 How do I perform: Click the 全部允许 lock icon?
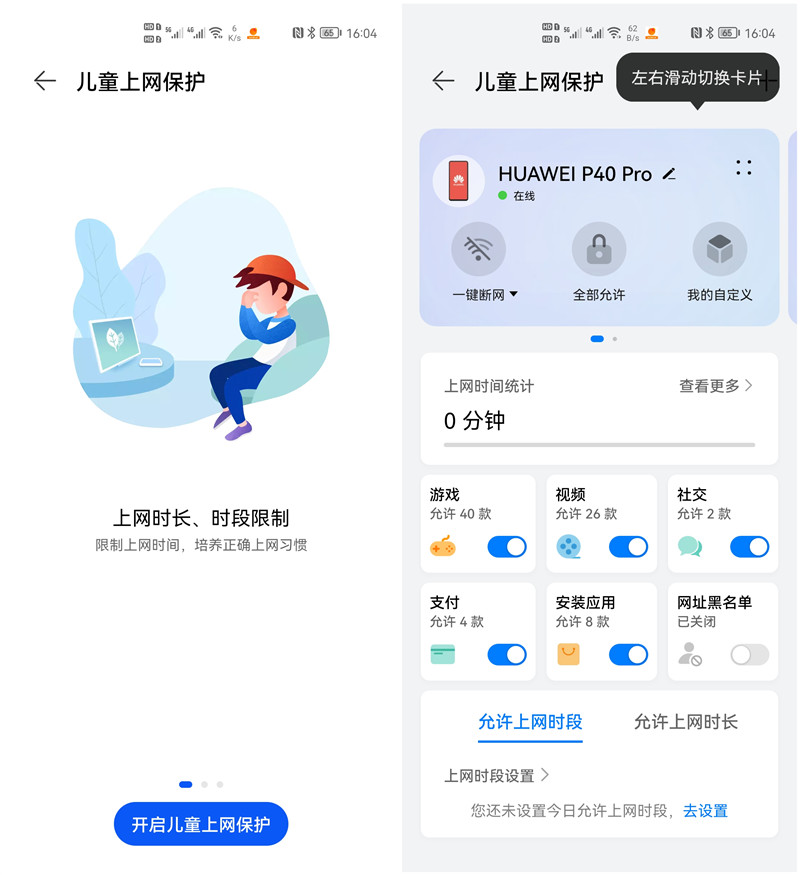(x=598, y=250)
